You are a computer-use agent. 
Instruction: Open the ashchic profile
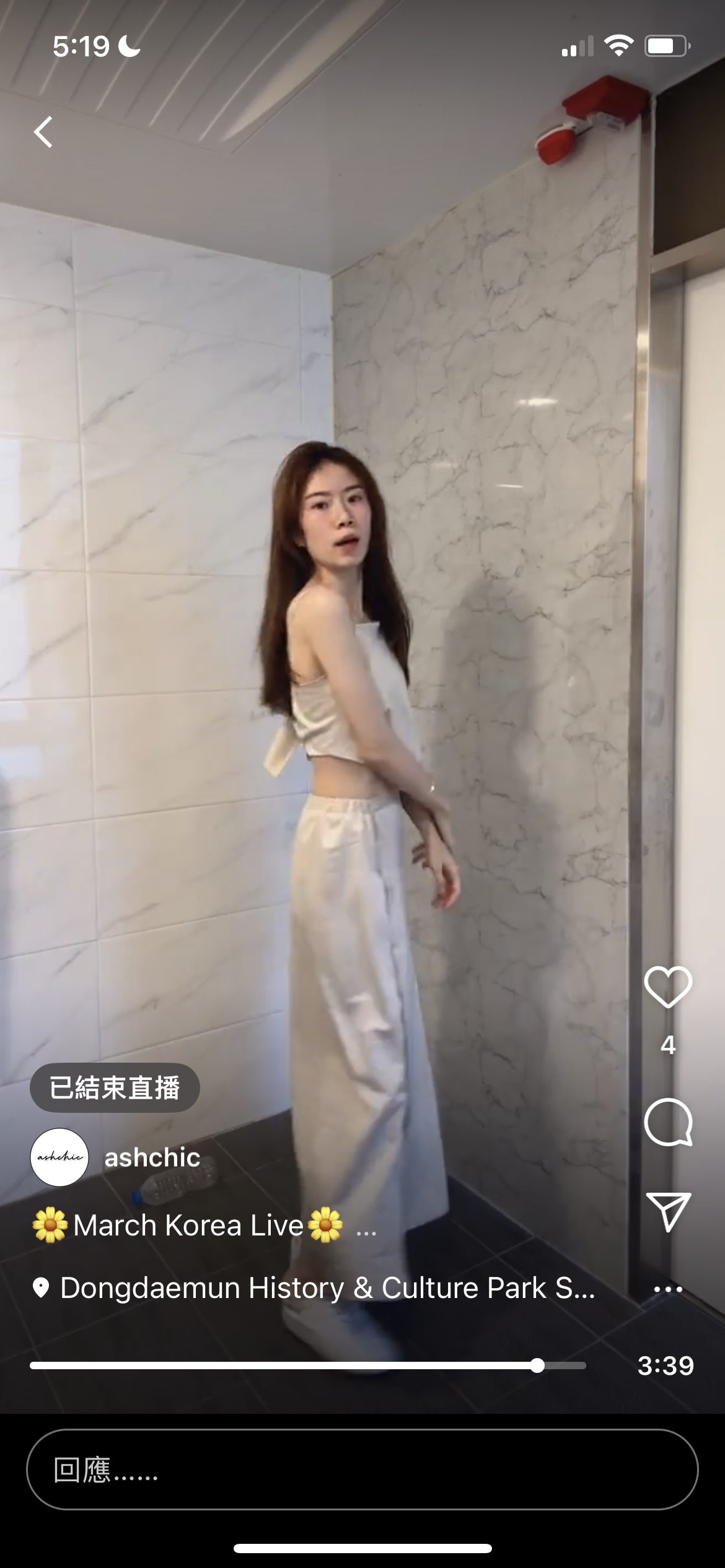tap(152, 1157)
